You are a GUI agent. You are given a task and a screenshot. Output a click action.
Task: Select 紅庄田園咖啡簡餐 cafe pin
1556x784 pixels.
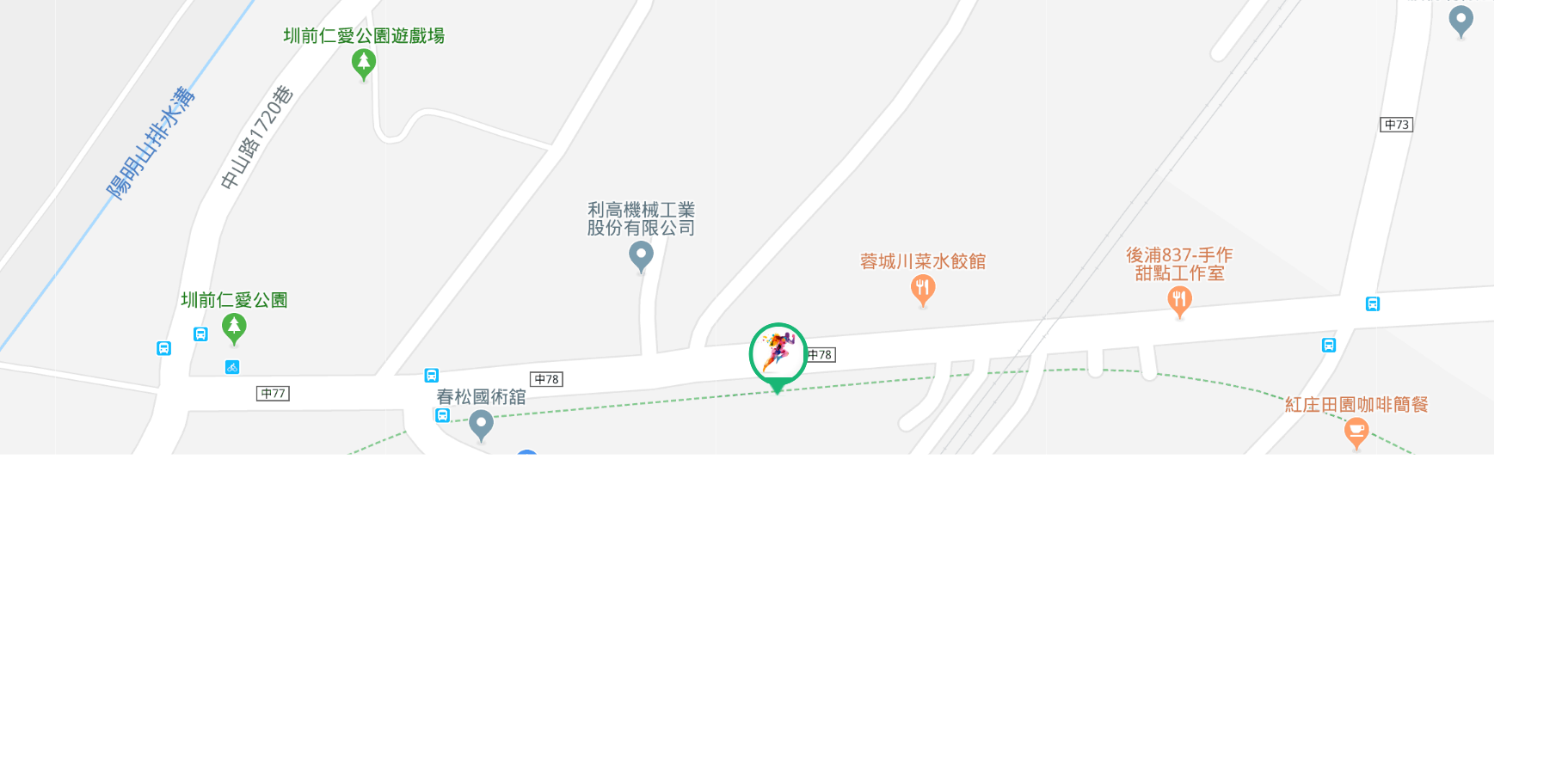point(1356,432)
